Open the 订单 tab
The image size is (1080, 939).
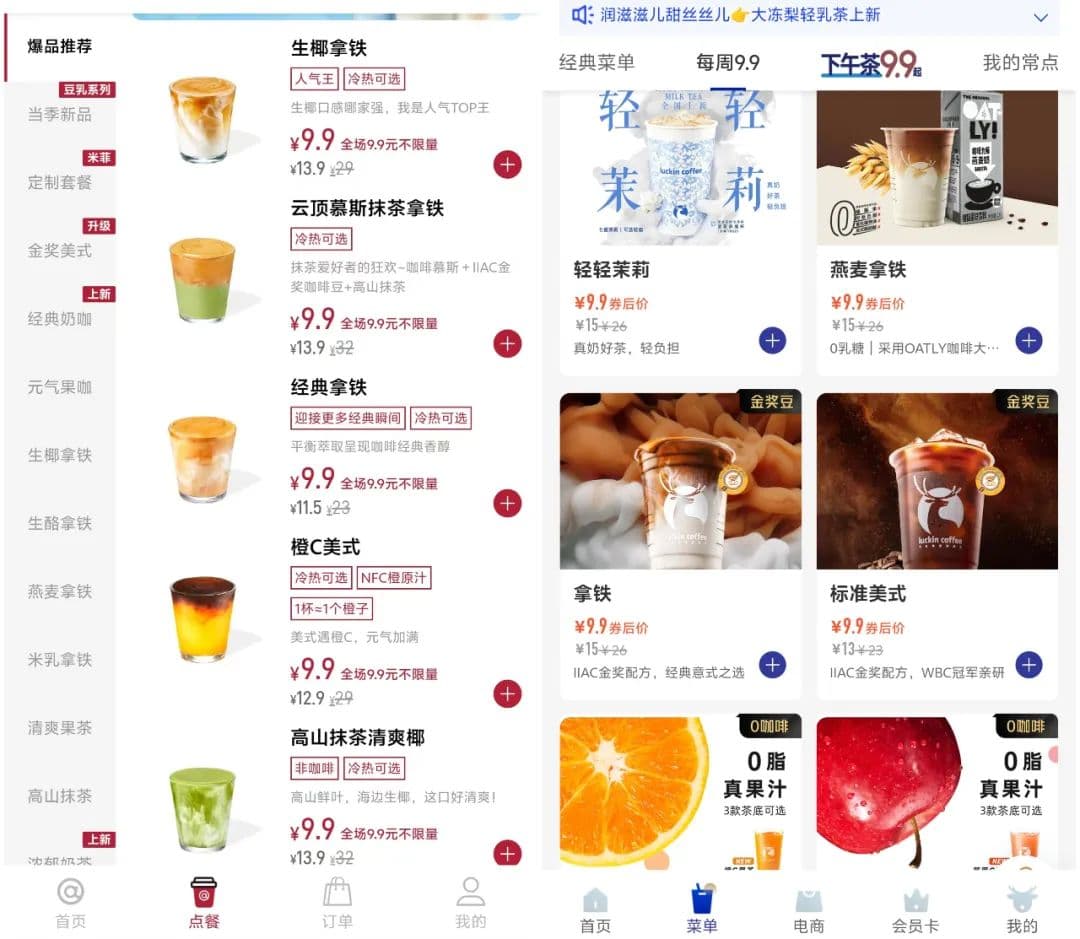coord(337,904)
